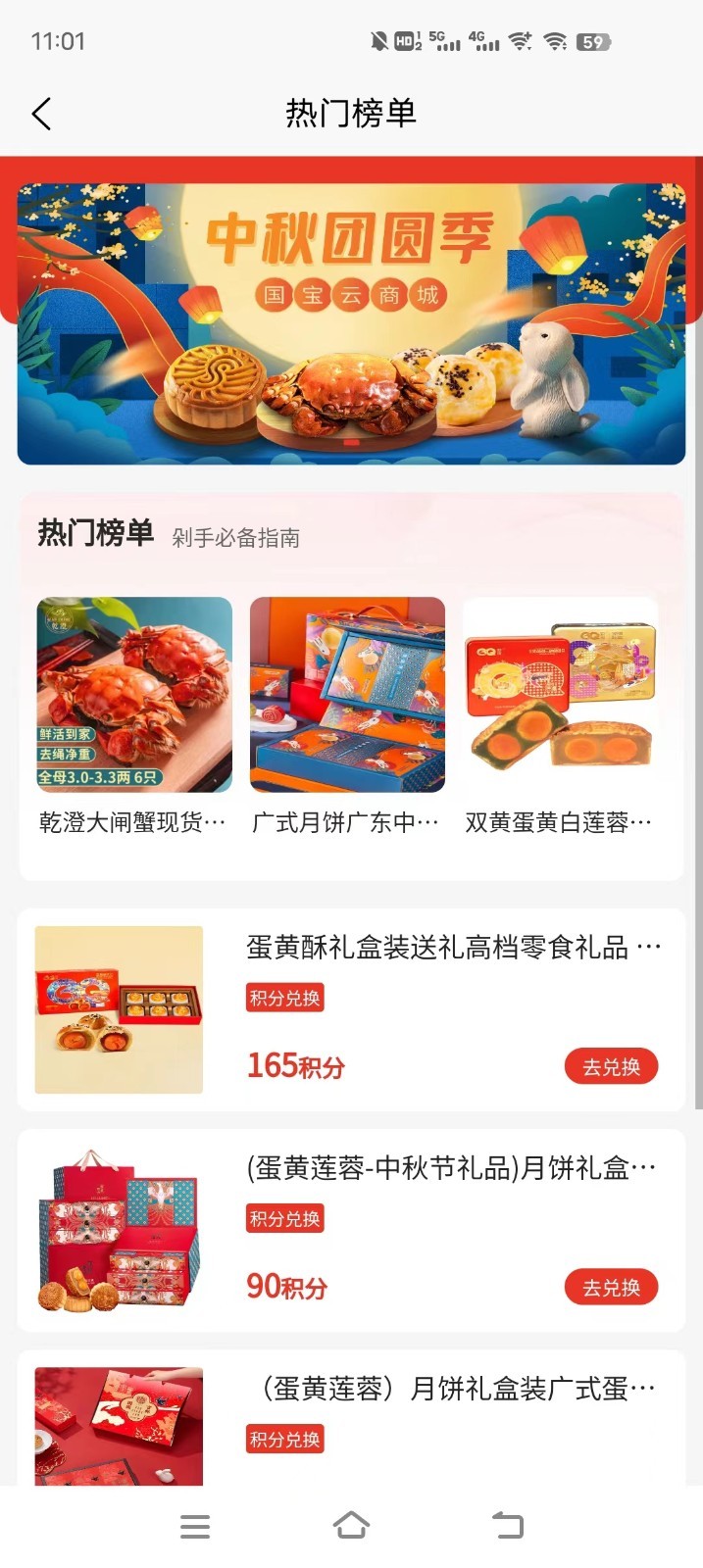Open the 中秋团圆季 promotional banner
Viewport: 703px width, 1568px height.
351,323
